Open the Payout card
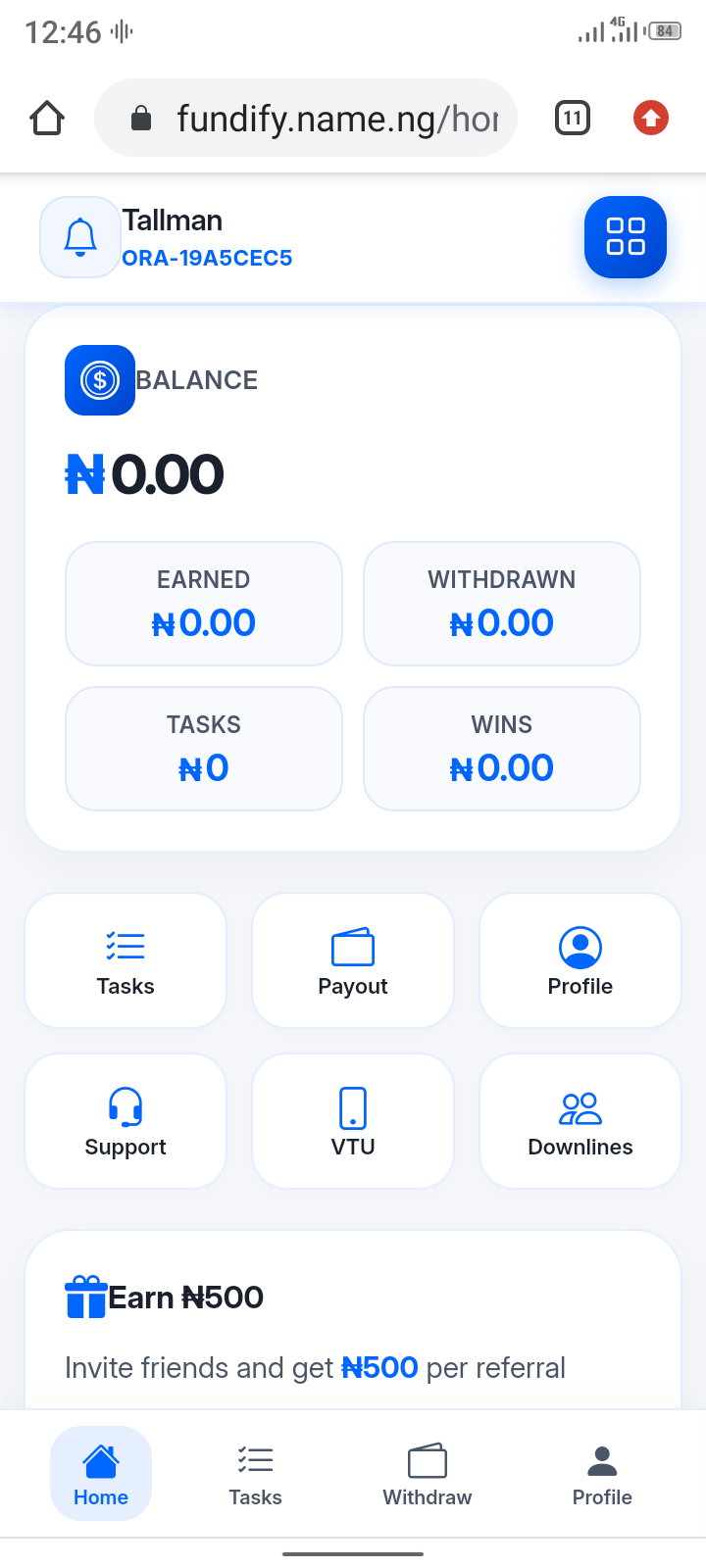The image size is (706, 1568). pyautogui.click(x=353, y=960)
